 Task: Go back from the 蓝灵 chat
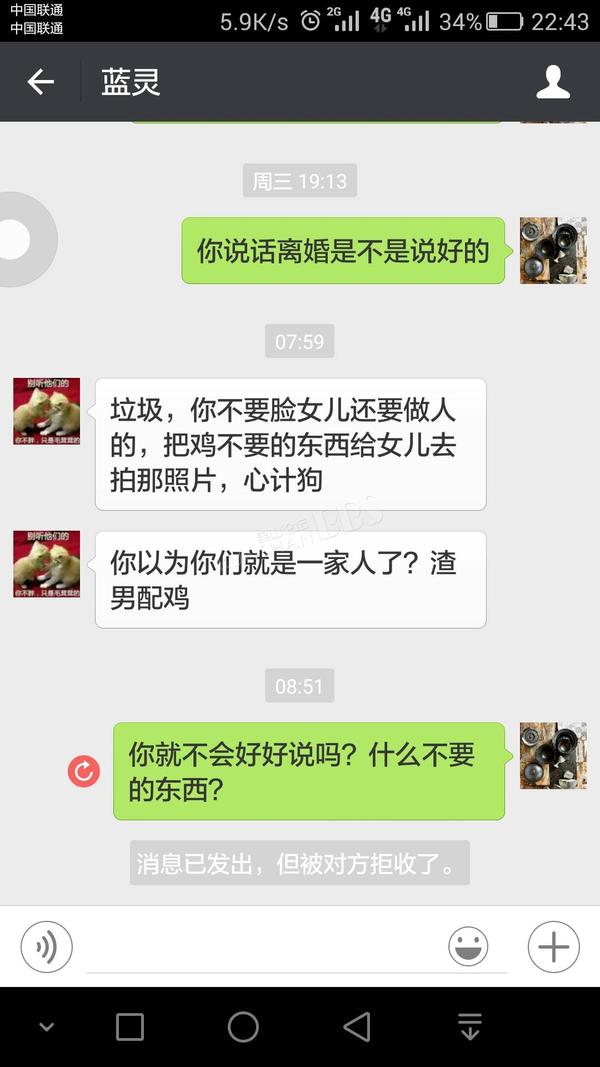click(40, 82)
